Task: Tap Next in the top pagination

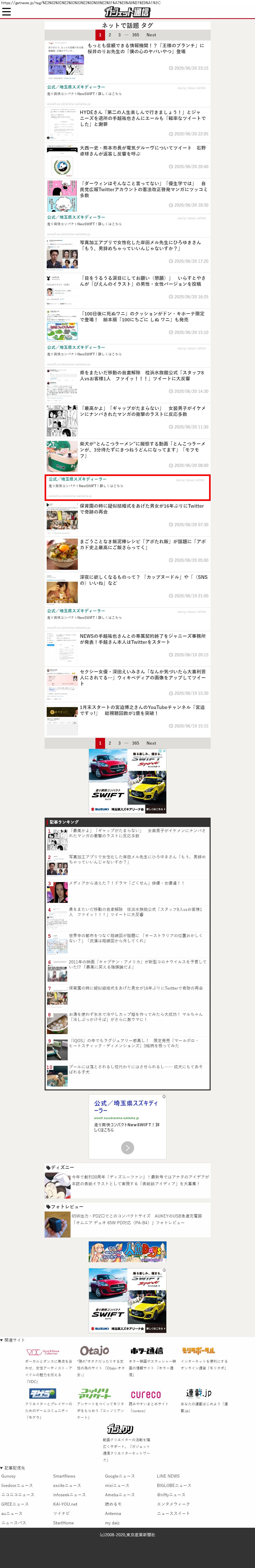Action: point(151,35)
